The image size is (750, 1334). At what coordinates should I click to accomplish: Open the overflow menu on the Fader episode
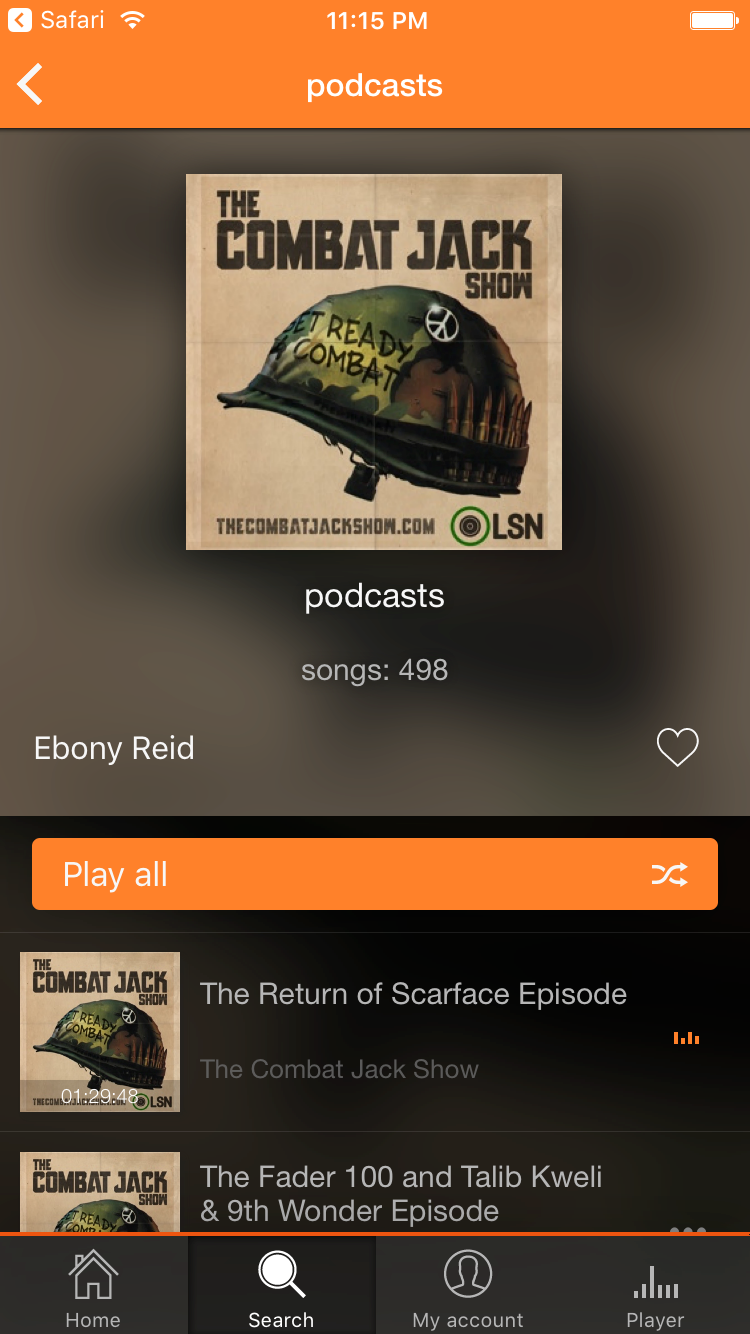coord(687,1231)
